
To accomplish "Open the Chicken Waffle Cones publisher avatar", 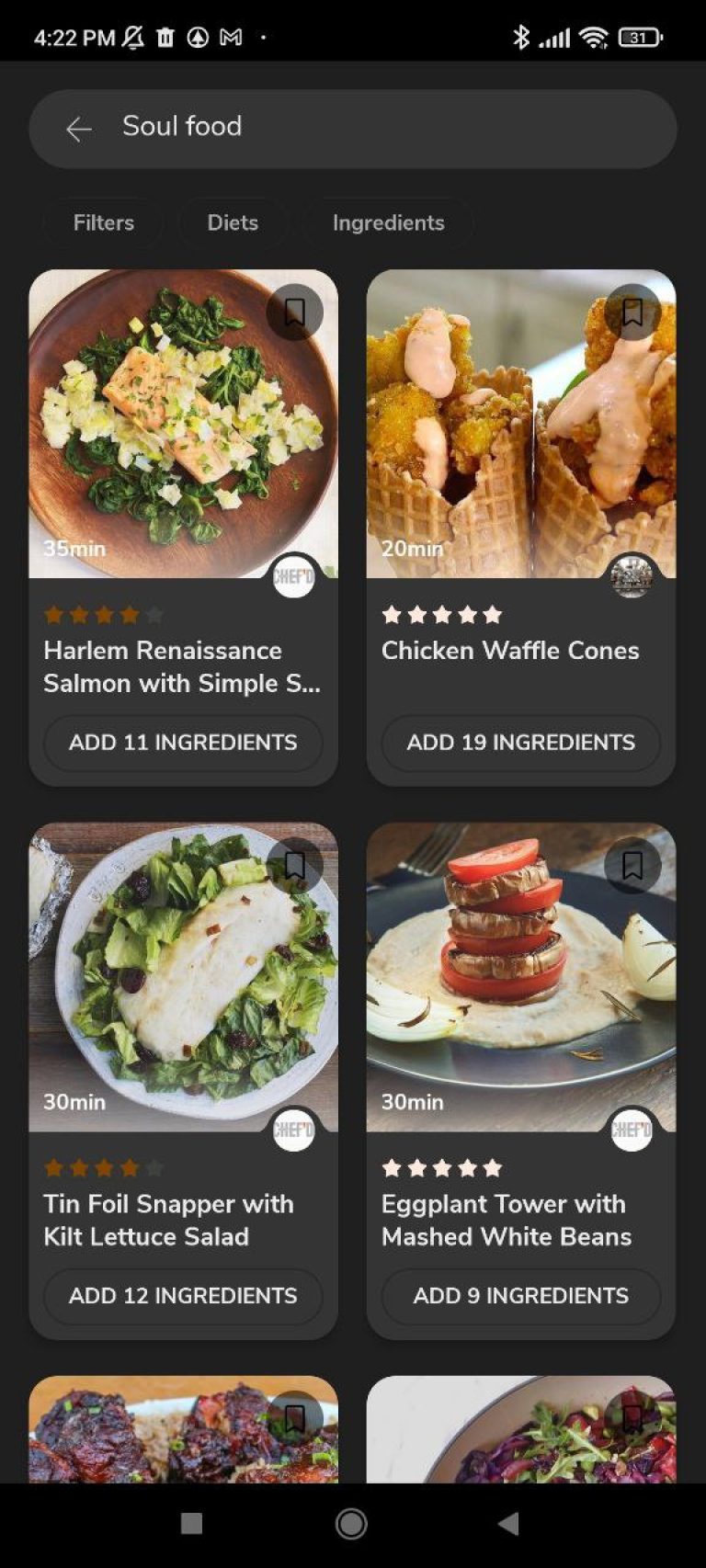I will coord(632,577).
